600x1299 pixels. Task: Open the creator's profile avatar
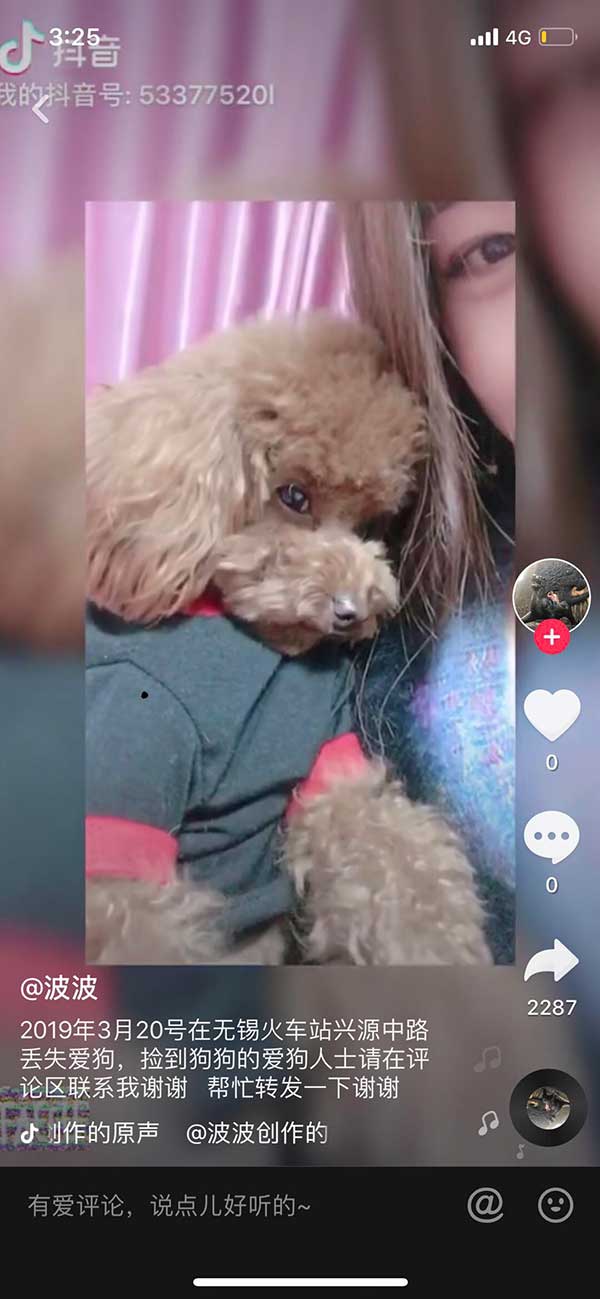(551, 594)
